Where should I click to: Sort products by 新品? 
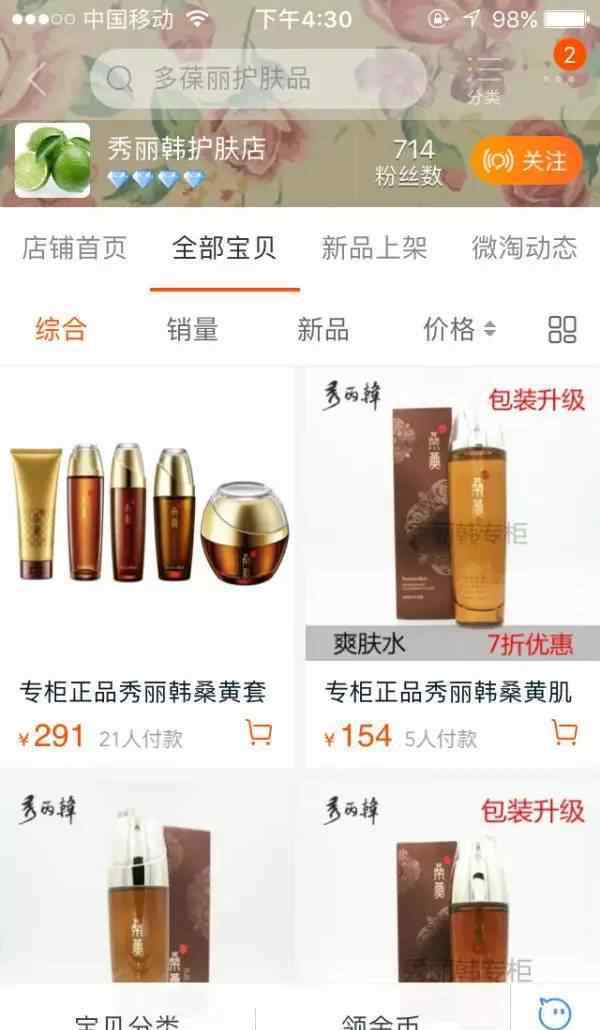pos(323,329)
